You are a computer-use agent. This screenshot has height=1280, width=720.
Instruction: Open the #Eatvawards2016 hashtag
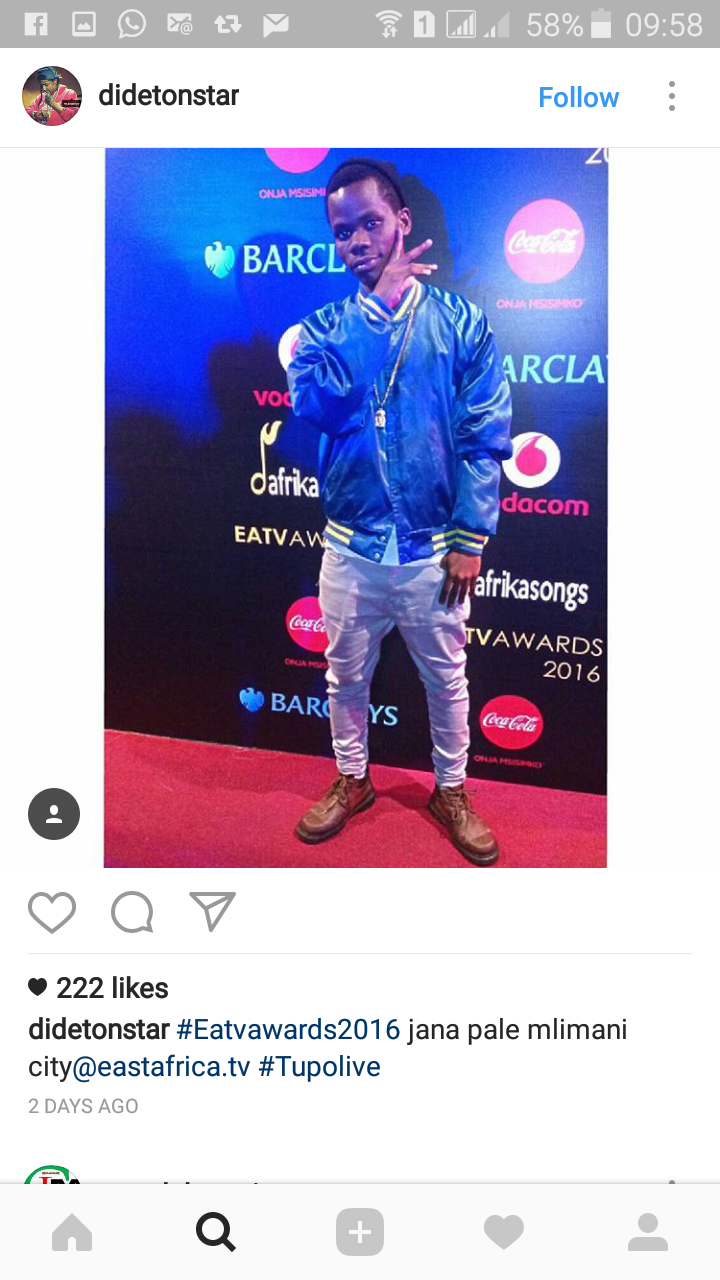288,1029
